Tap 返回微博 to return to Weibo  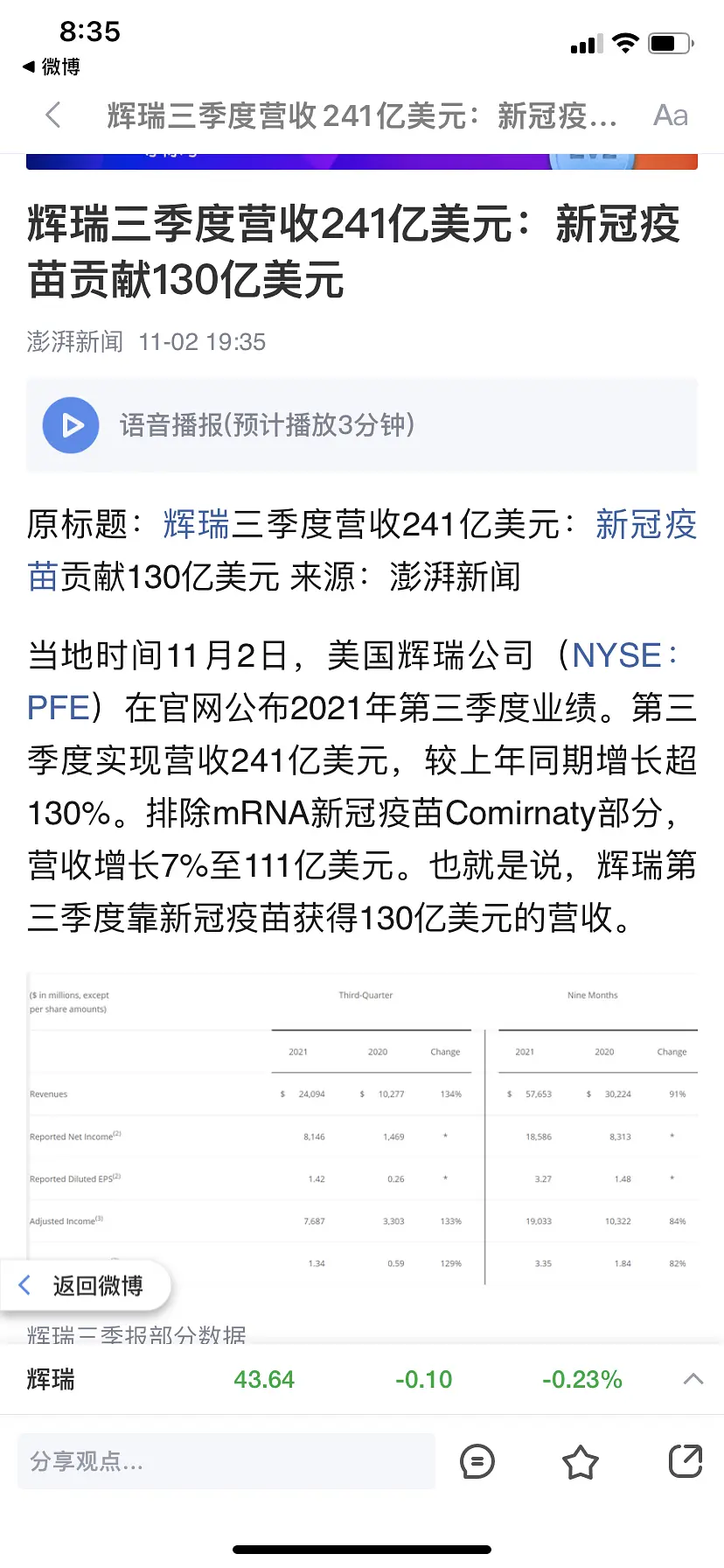85,1285
